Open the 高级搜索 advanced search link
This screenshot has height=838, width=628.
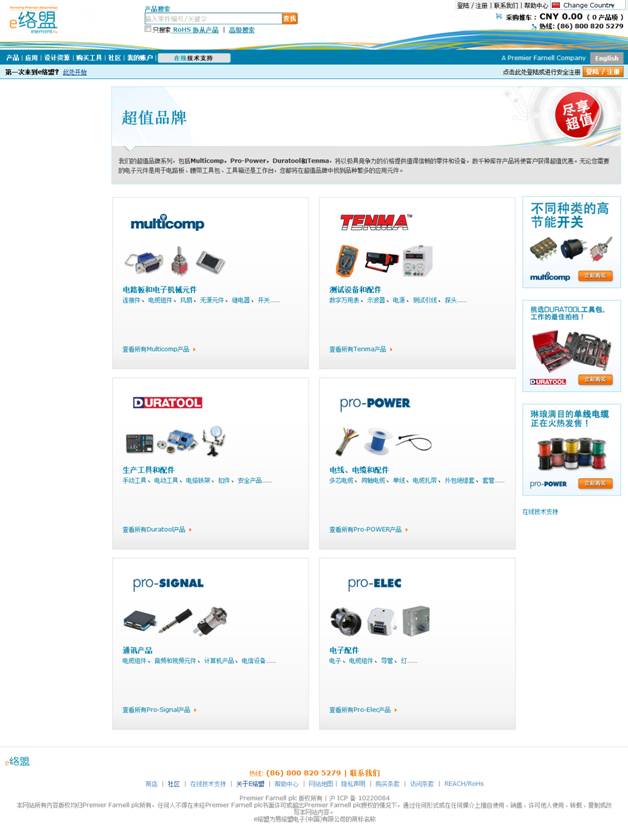click(241, 30)
